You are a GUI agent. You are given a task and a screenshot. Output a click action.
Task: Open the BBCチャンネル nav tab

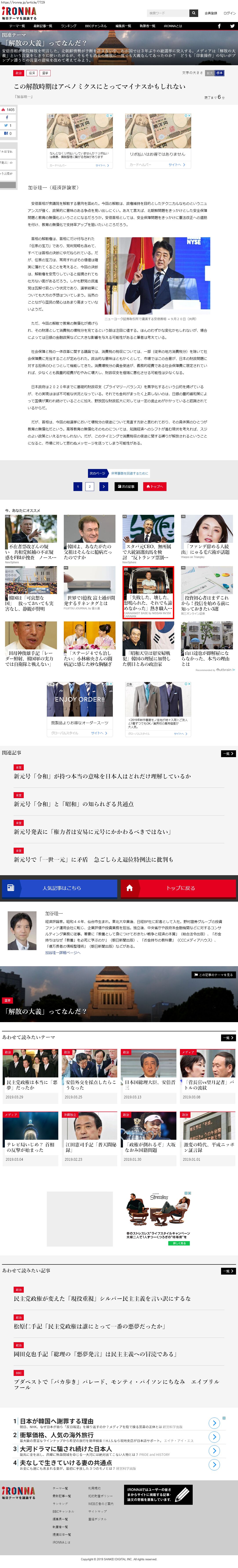point(96,26)
